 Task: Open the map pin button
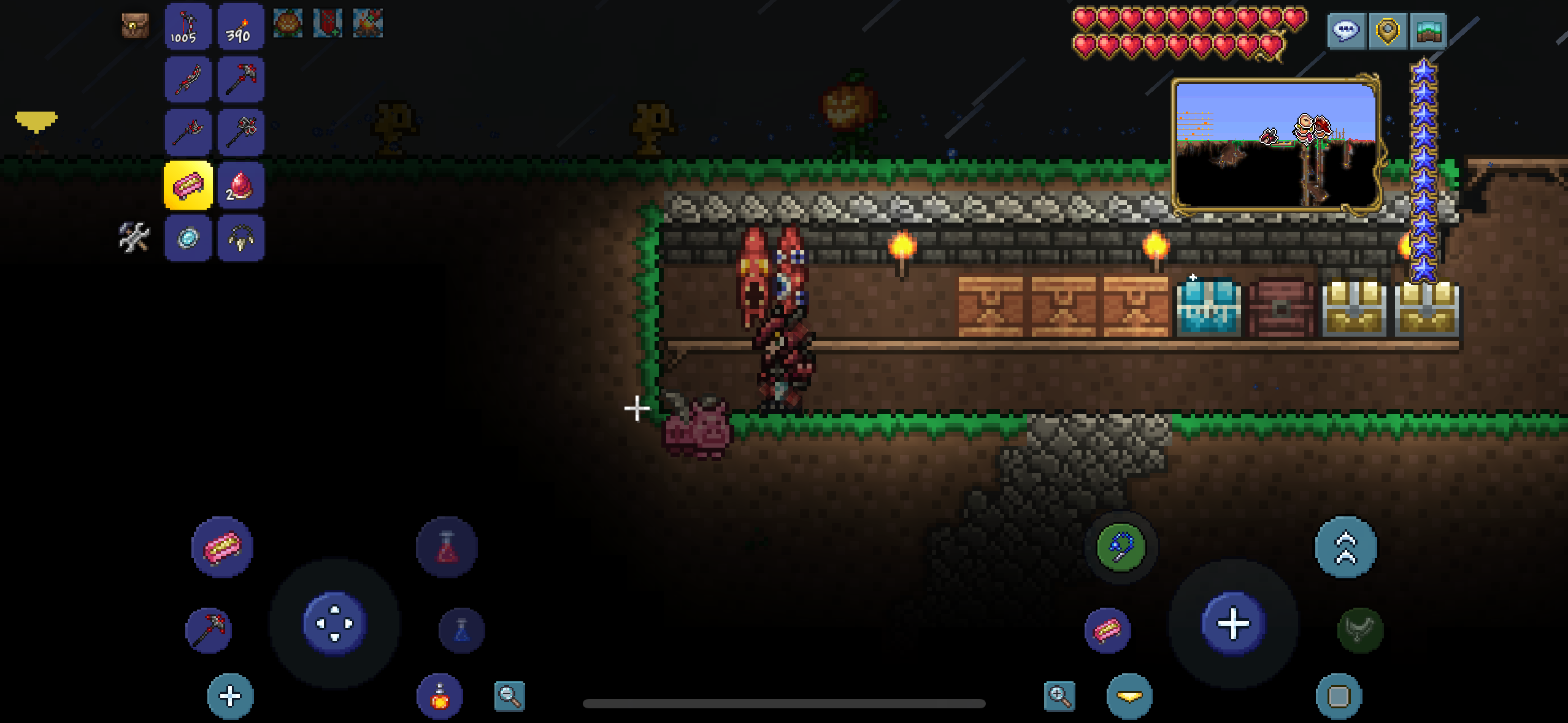[1387, 31]
